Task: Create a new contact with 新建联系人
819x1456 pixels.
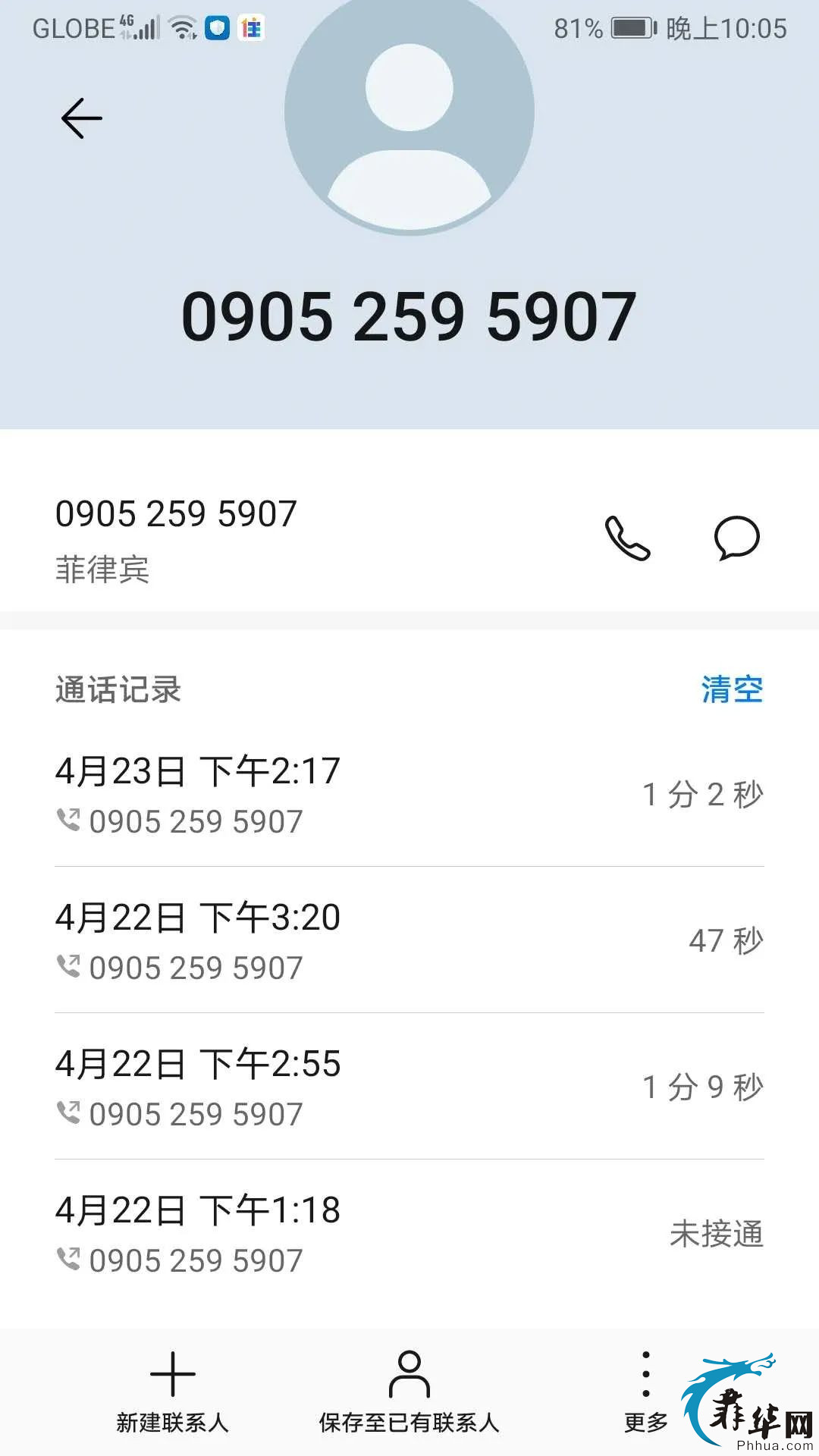Action: click(x=173, y=1393)
